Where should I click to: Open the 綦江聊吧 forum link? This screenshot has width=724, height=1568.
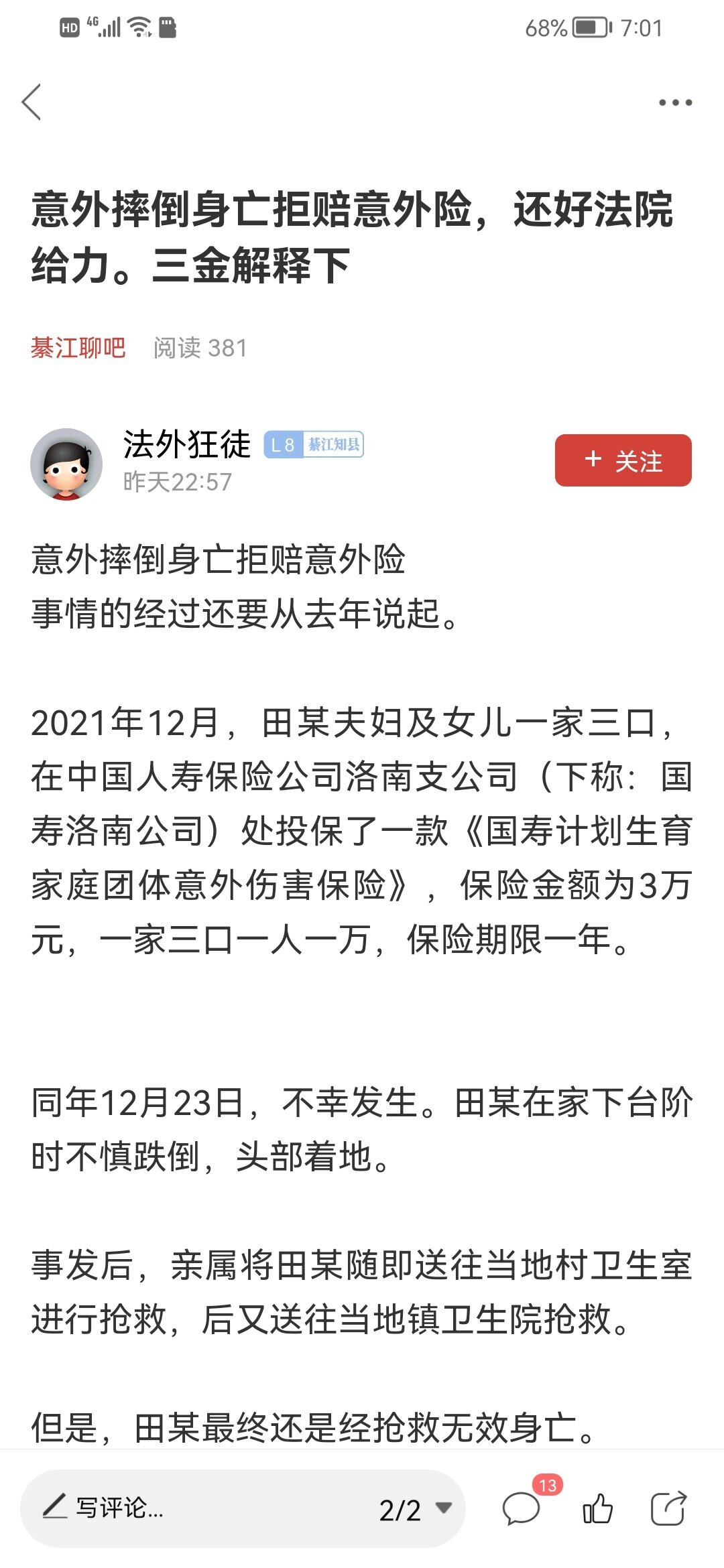[78, 348]
